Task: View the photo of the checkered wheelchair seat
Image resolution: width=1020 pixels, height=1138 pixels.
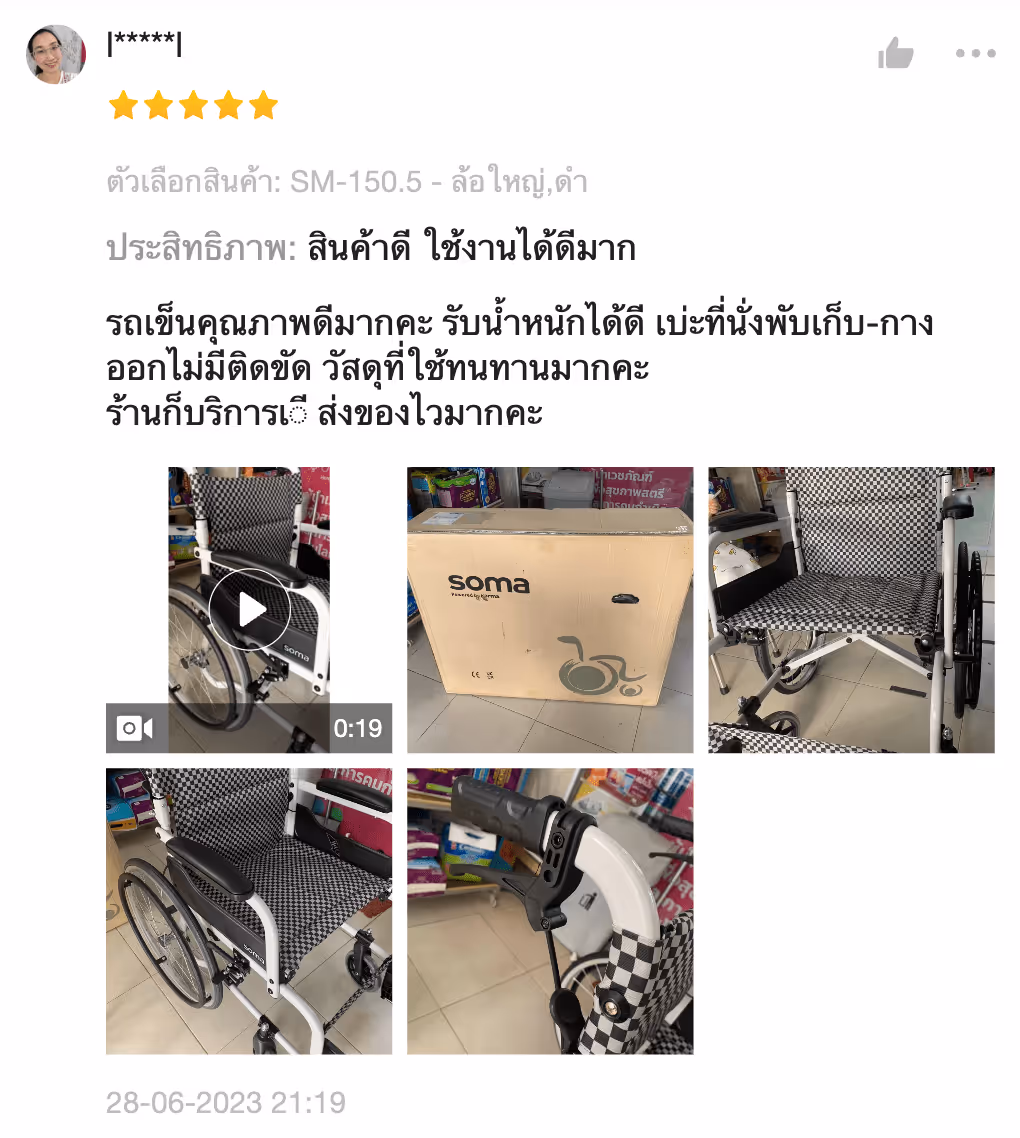Action: pyautogui.click(x=851, y=610)
